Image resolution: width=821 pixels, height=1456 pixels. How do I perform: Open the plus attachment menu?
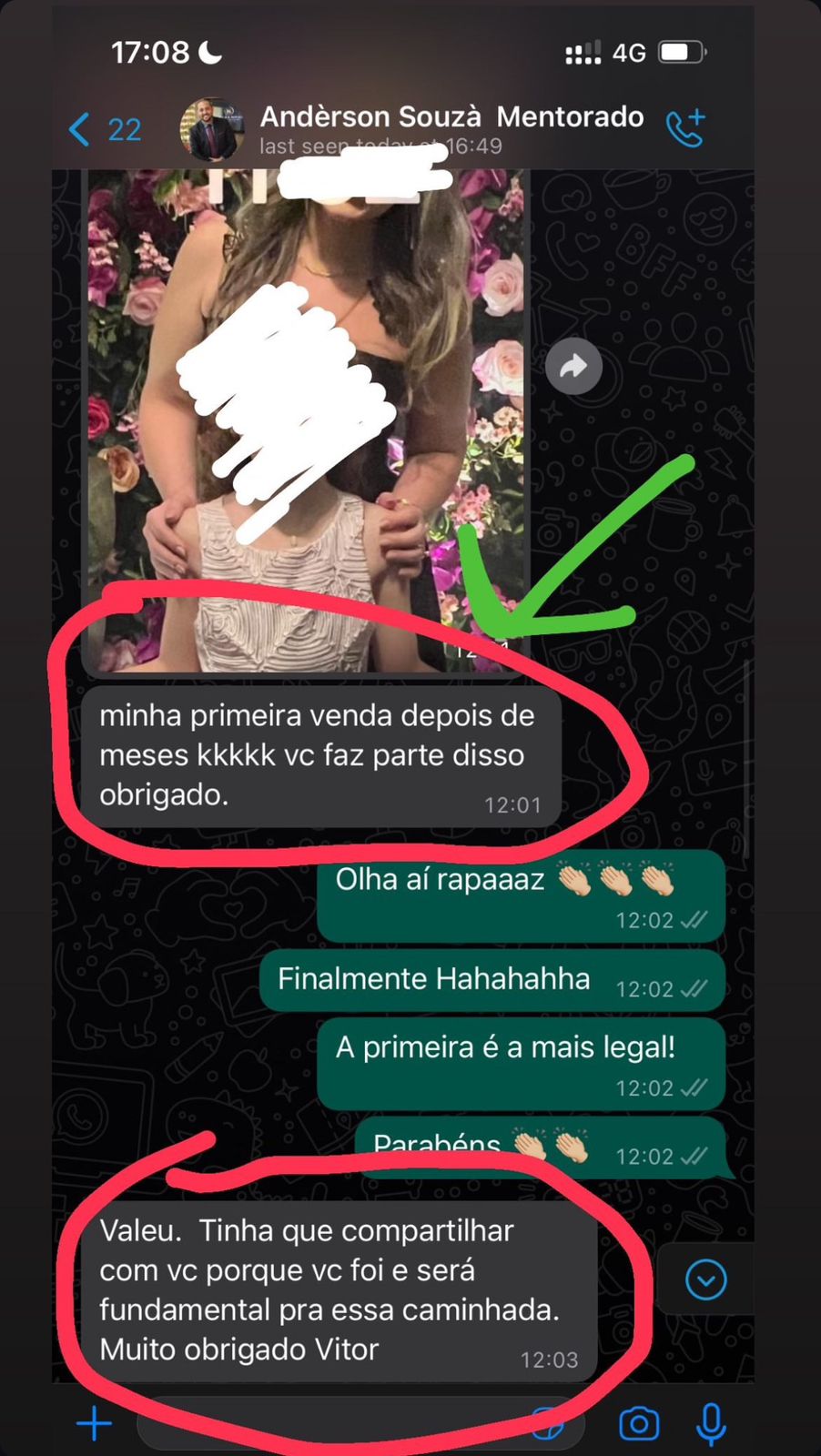click(x=95, y=1423)
